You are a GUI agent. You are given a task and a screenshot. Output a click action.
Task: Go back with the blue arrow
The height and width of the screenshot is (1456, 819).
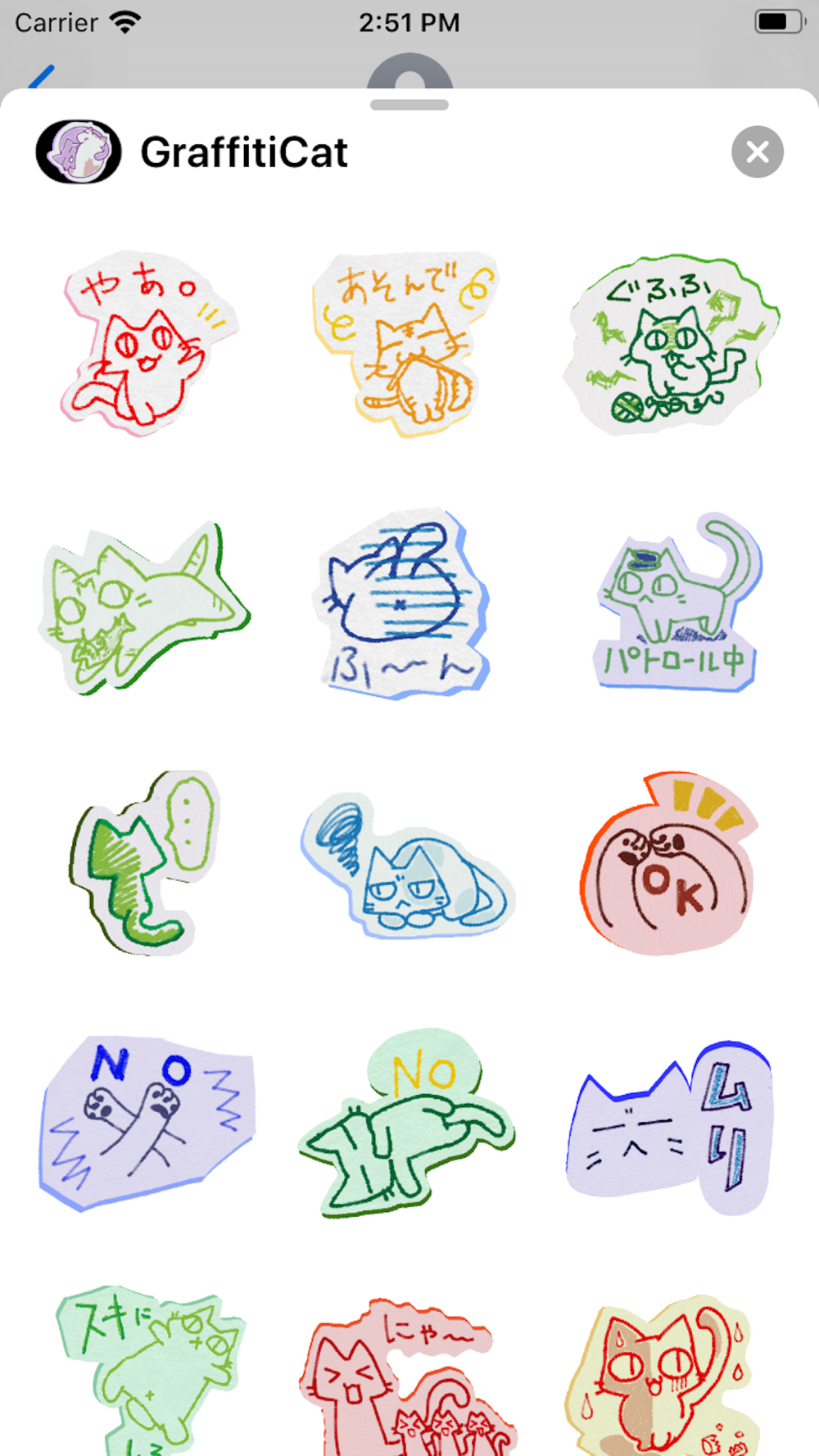click(x=41, y=77)
